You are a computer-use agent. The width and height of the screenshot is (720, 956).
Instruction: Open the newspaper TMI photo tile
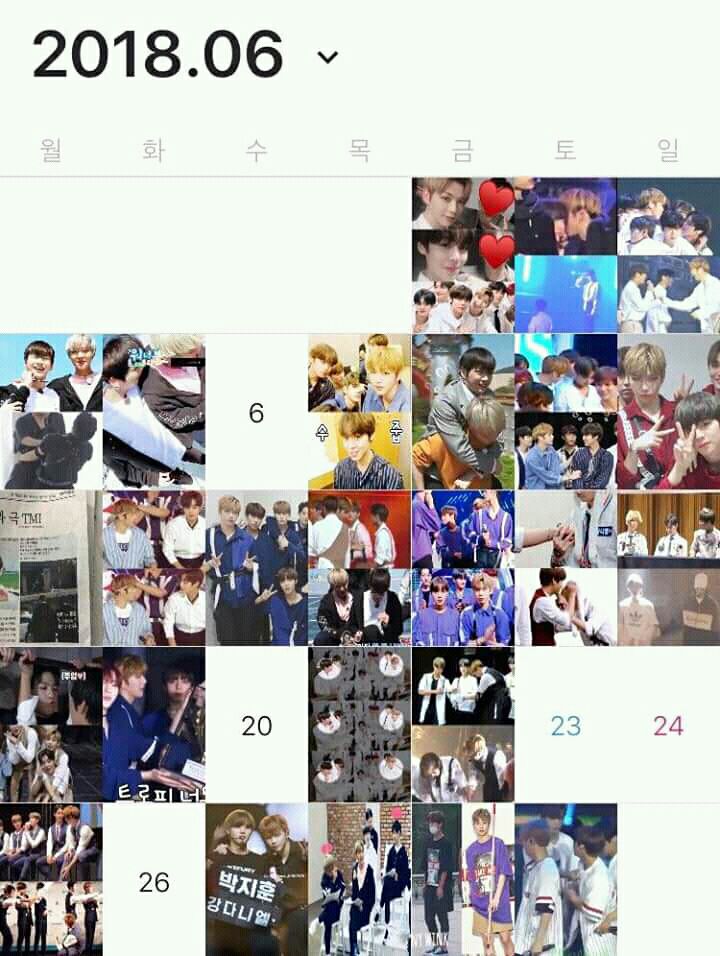50,568
